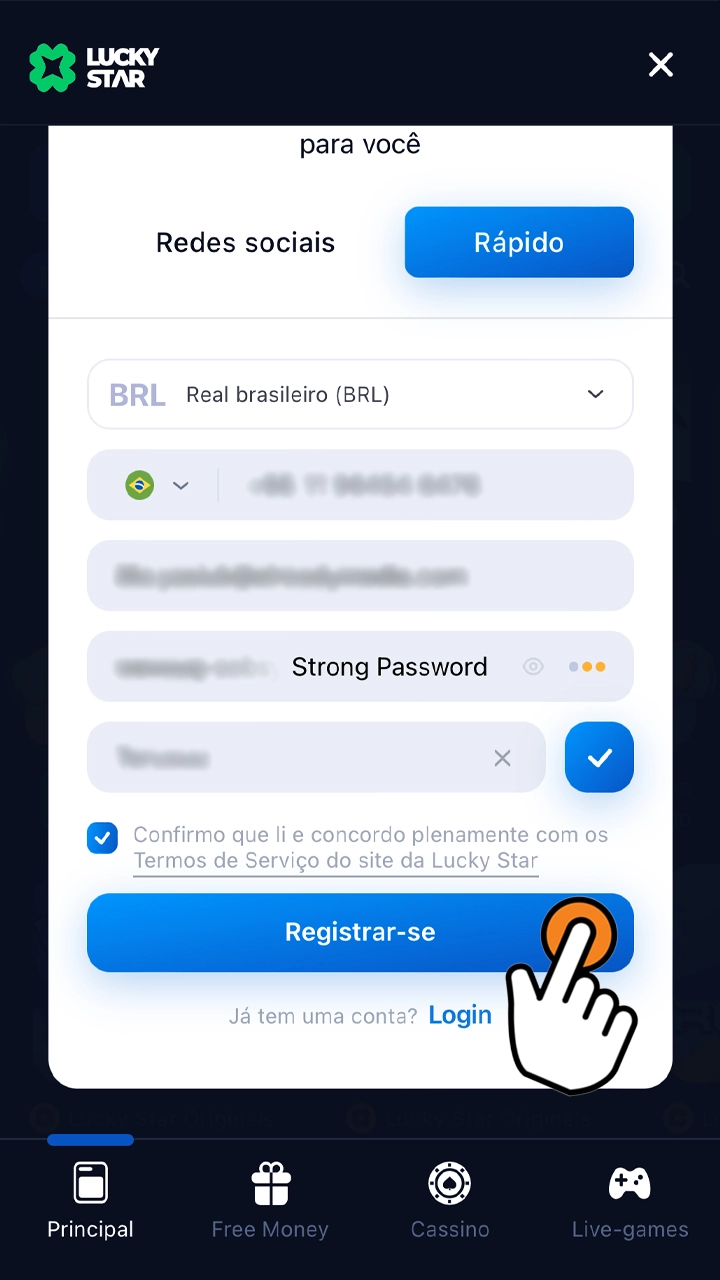
Task: Uncheck the terms agreement checkbox
Action: tap(102, 838)
